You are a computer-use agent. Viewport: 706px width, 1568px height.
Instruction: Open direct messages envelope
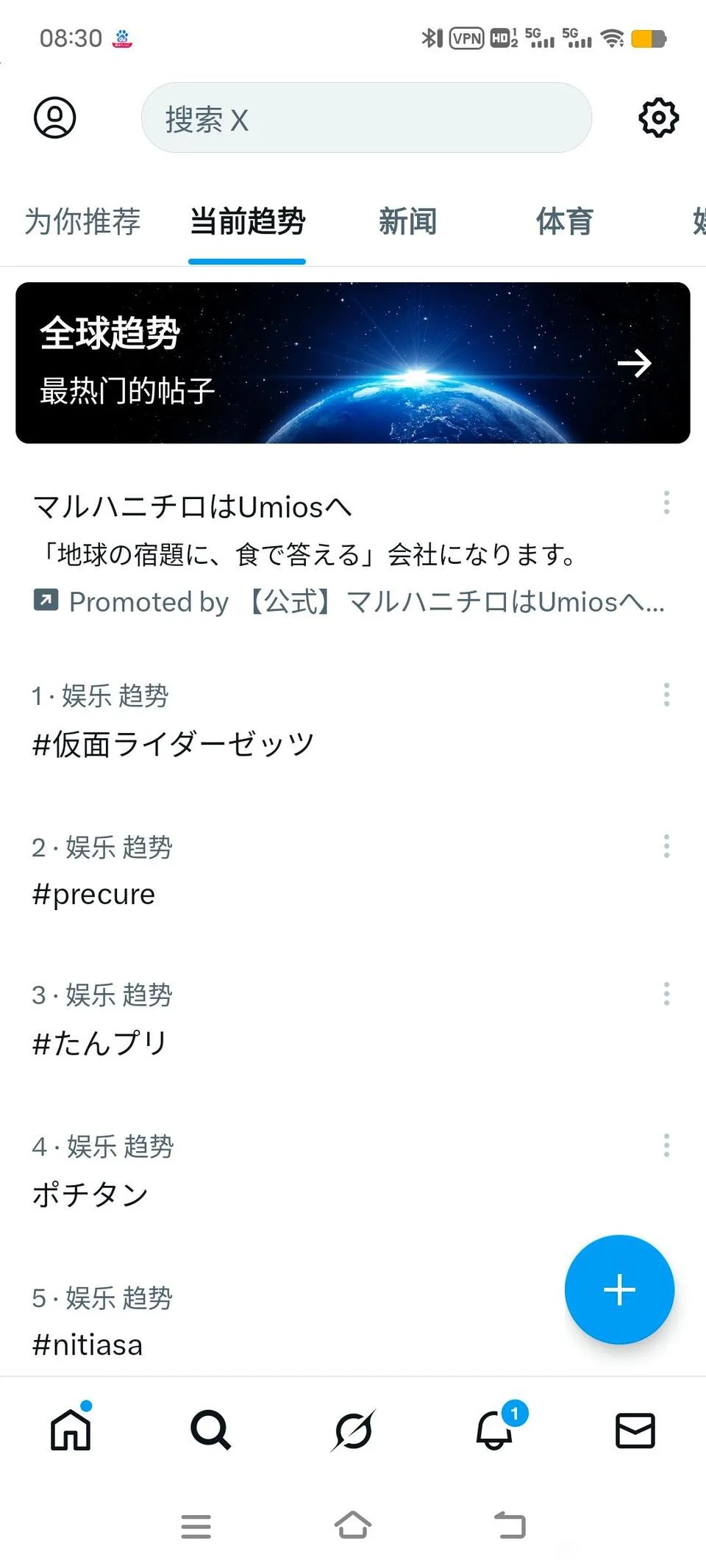tap(635, 1431)
